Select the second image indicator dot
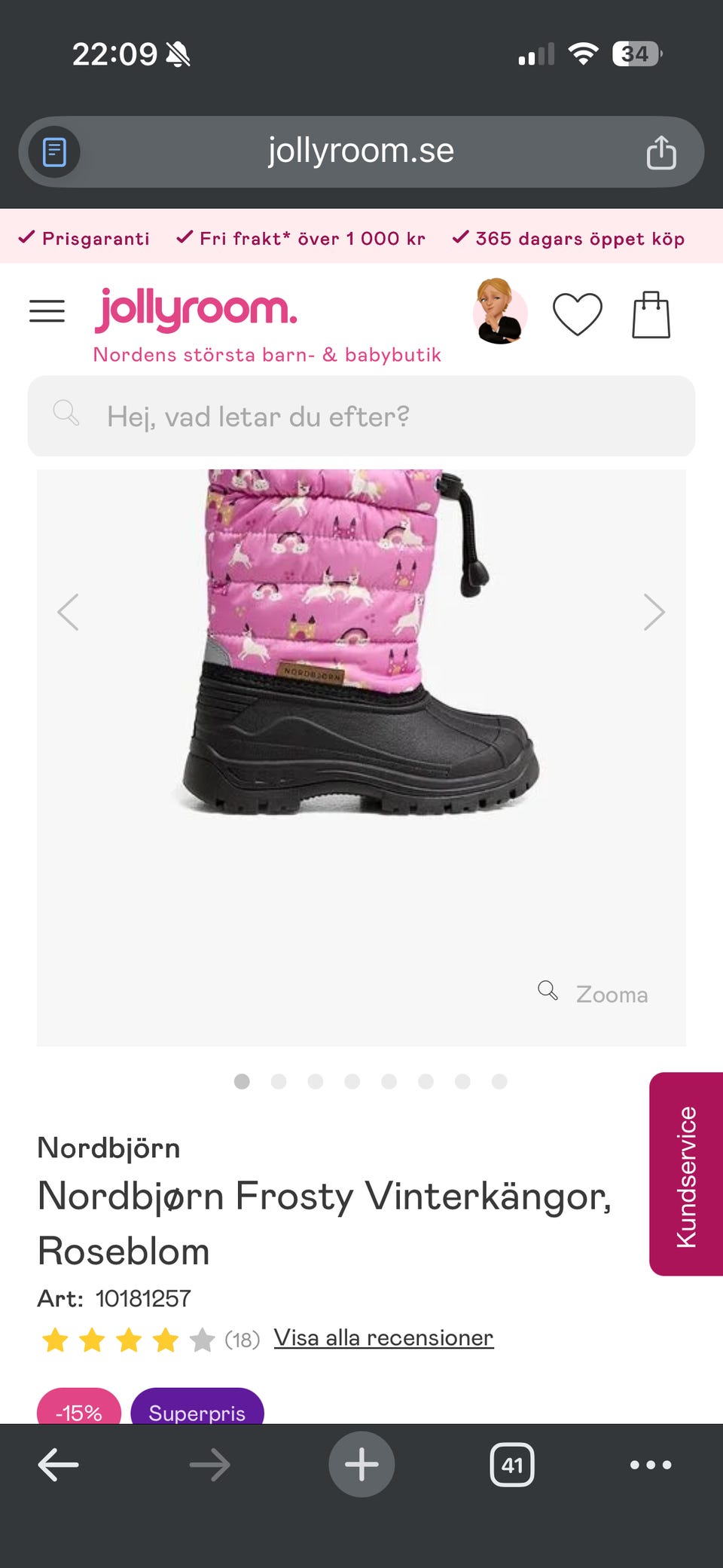This screenshot has height=1568, width=723. click(279, 1082)
